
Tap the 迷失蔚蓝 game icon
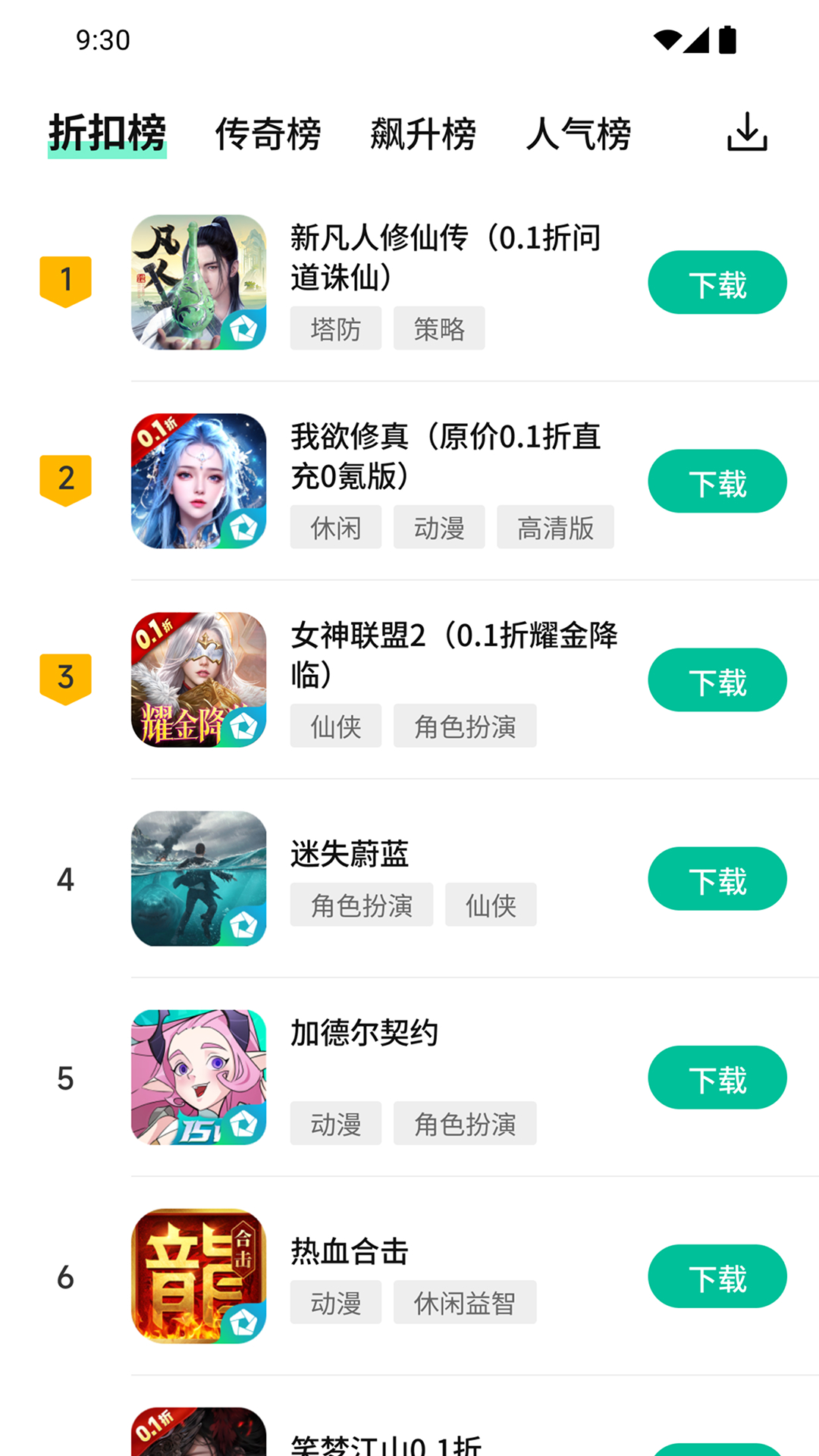(x=198, y=879)
